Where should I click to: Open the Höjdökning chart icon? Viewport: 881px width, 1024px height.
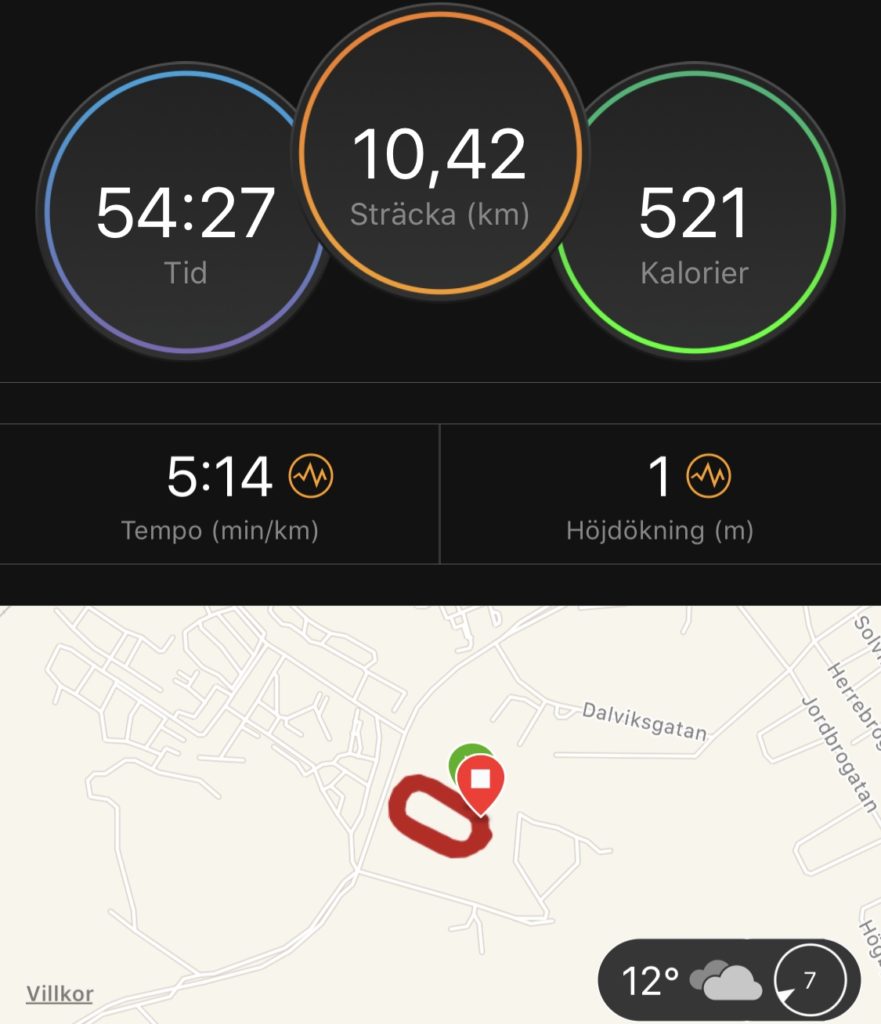coord(708,478)
